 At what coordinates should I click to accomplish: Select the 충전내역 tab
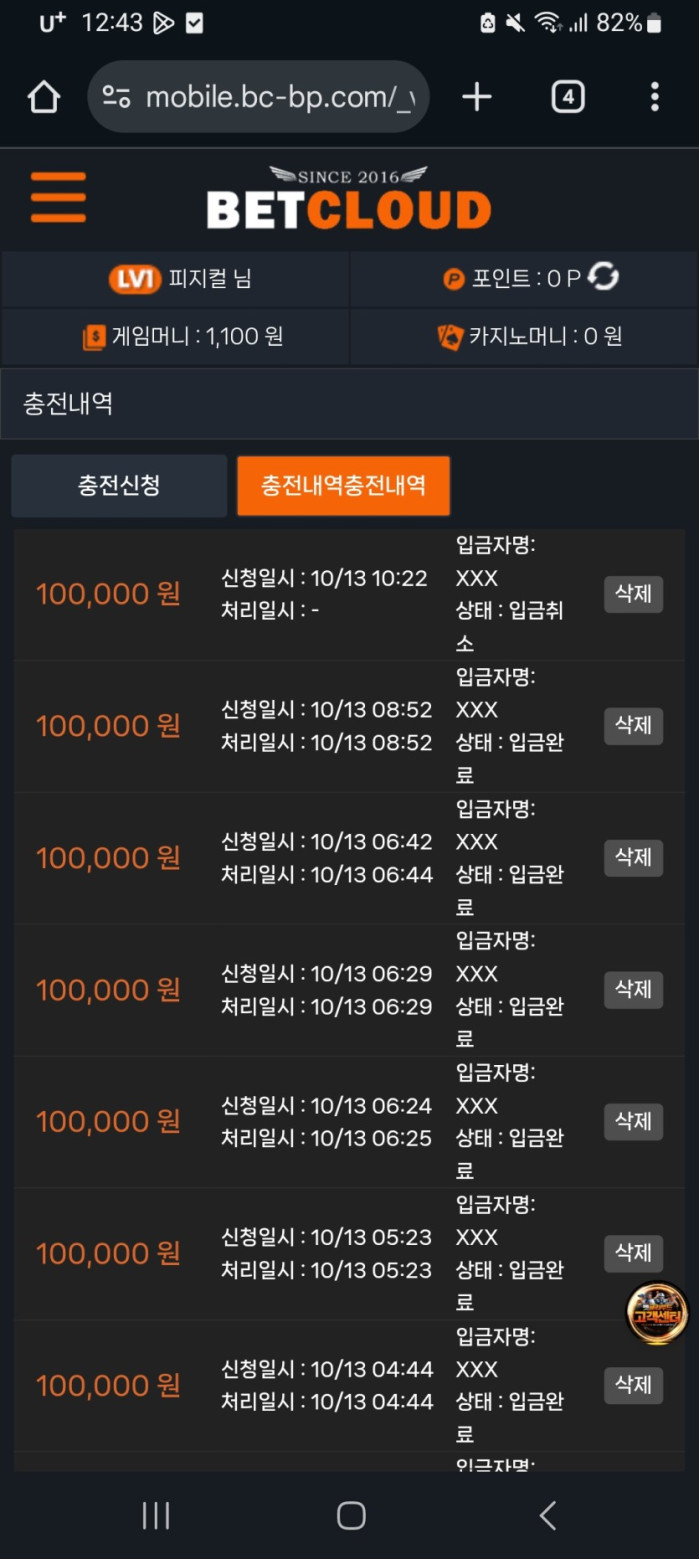(x=343, y=486)
